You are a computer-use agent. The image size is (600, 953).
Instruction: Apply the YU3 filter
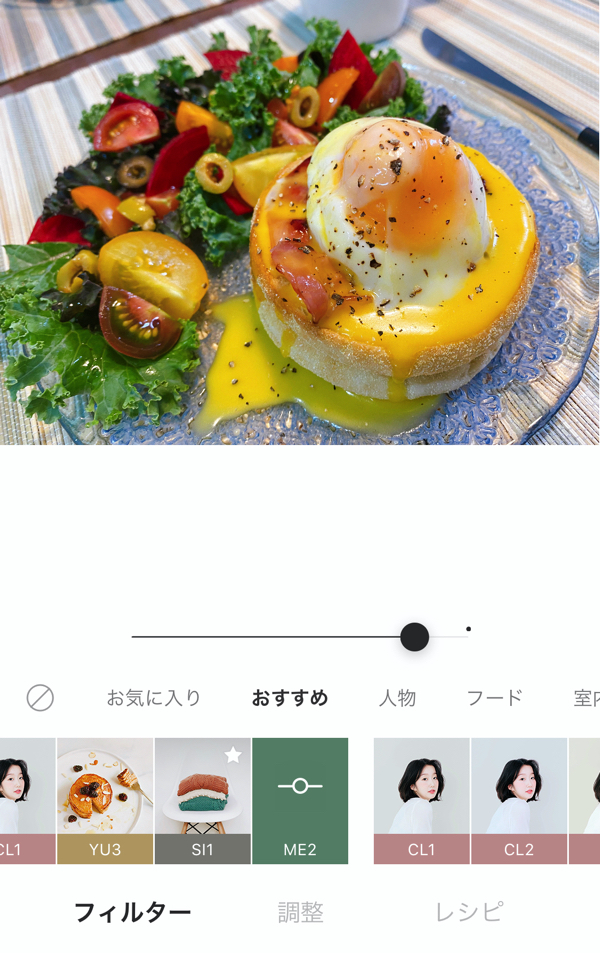[x=105, y=800]
